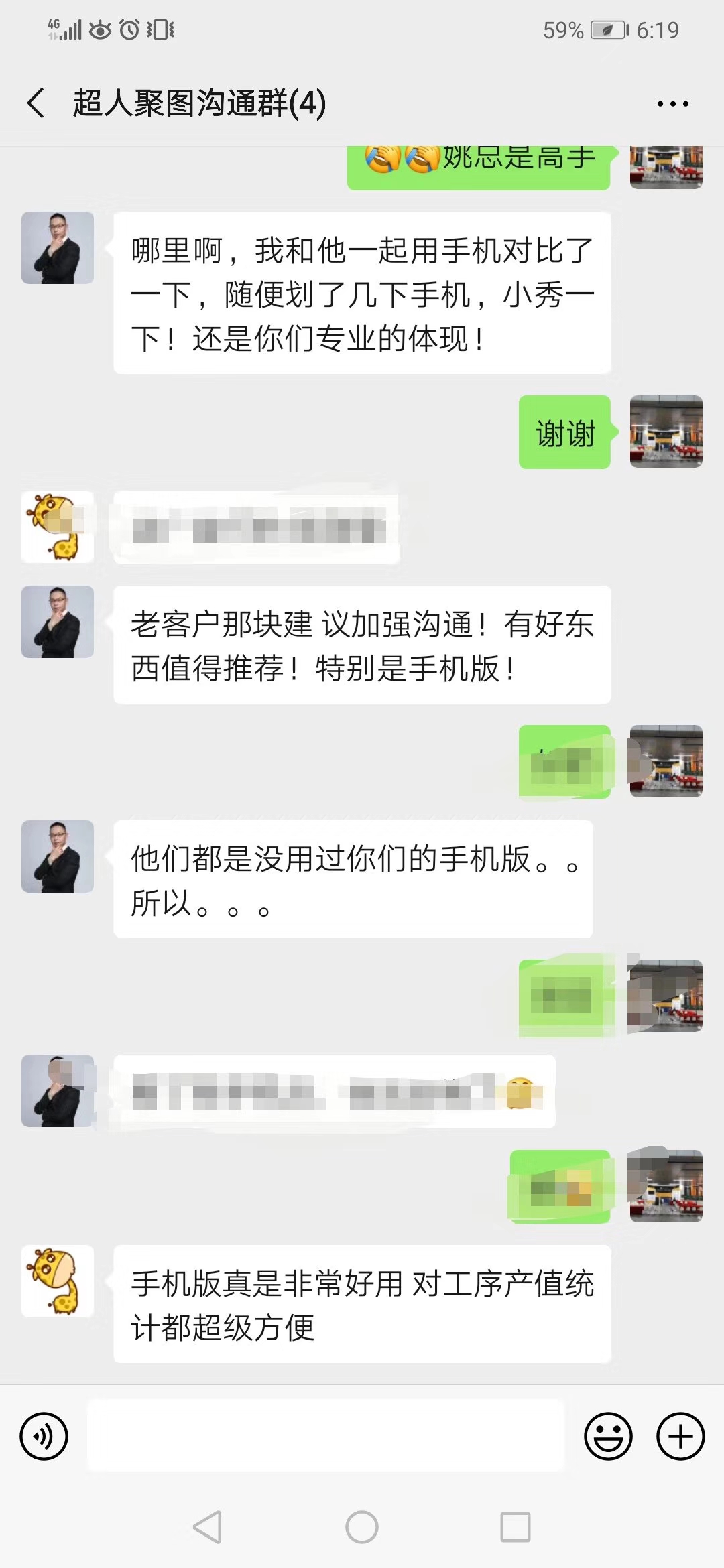Go back from the 超人聚图沟通群 chat
The width and height of the screenshot is (724, 1568).
tap(36, 103)
